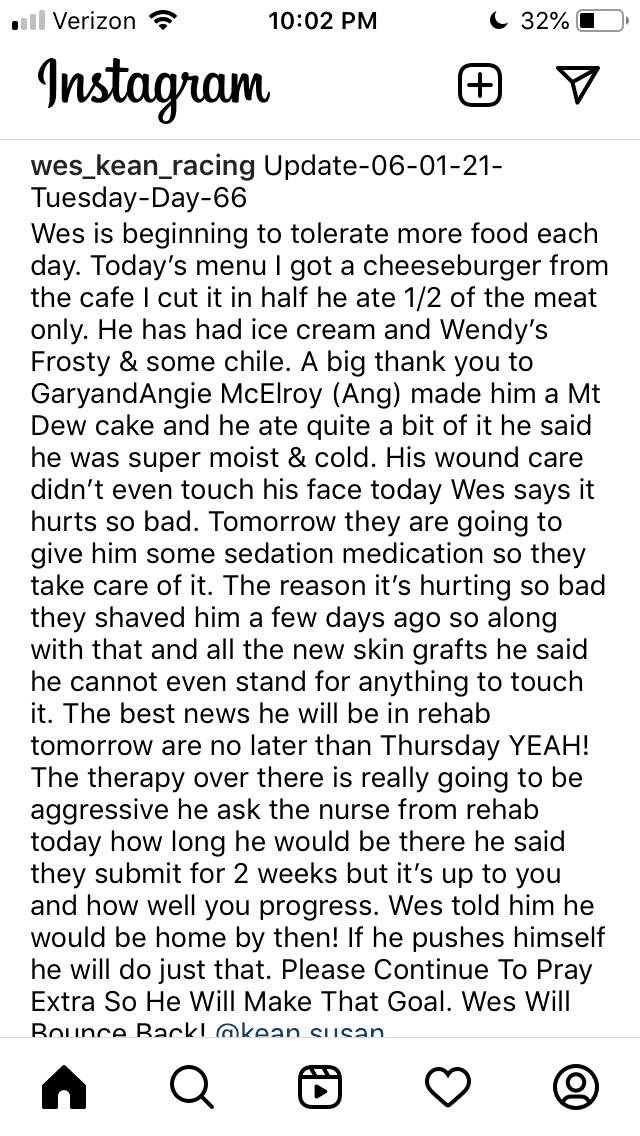Image resolution: width=640 pixels, height=1136 pixels.
Task: Open wes_kean_racing profile from caption
Action: click(x=143, y=165)
